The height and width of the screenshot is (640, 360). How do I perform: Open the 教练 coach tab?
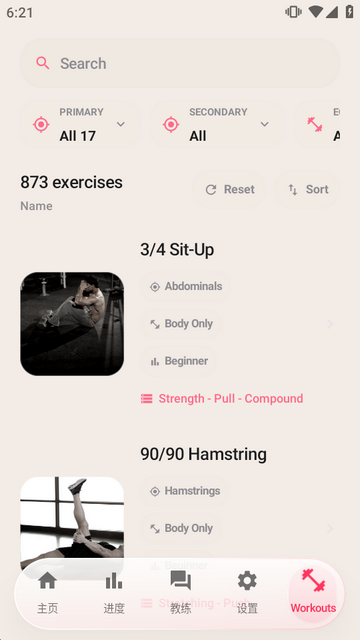(180, 593)
